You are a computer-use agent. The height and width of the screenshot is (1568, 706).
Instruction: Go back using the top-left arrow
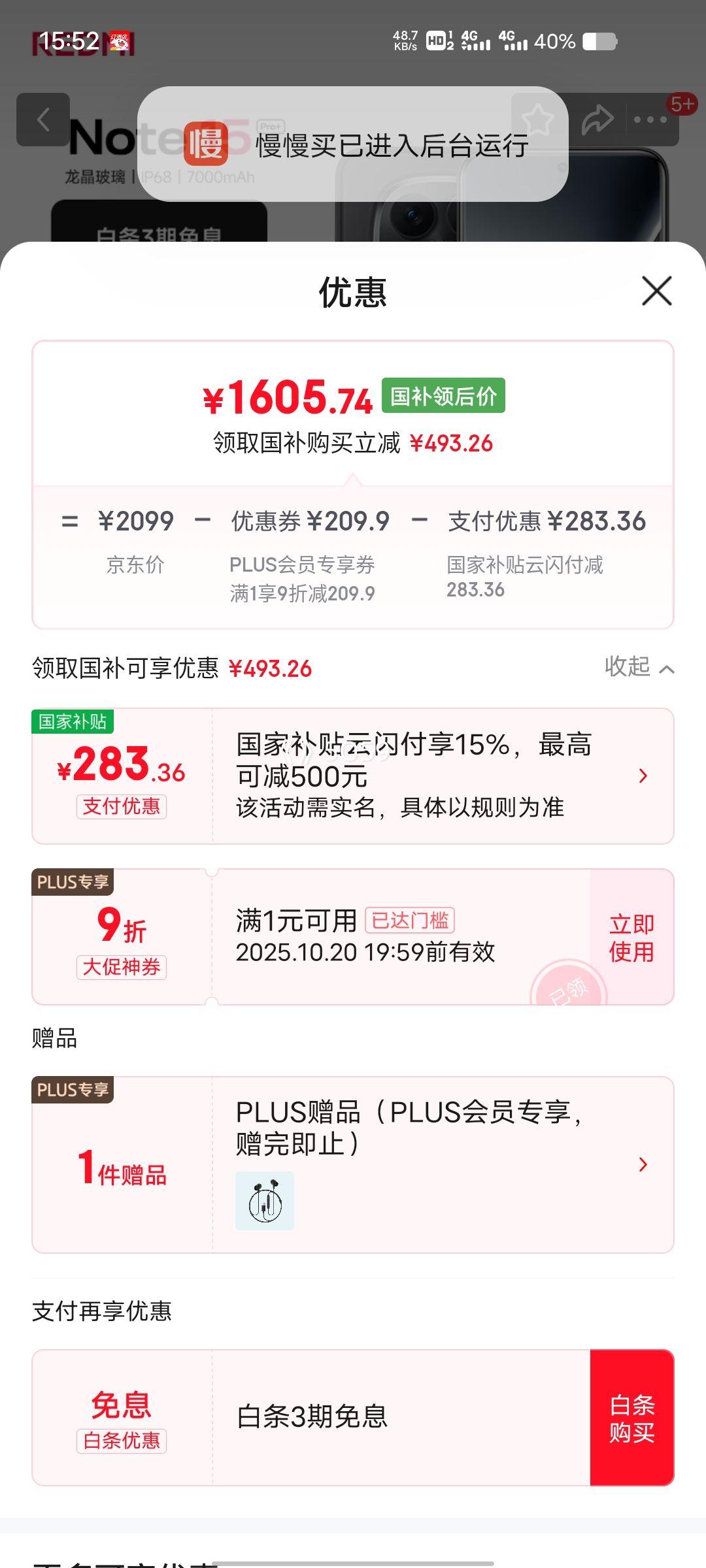[43, 120]
